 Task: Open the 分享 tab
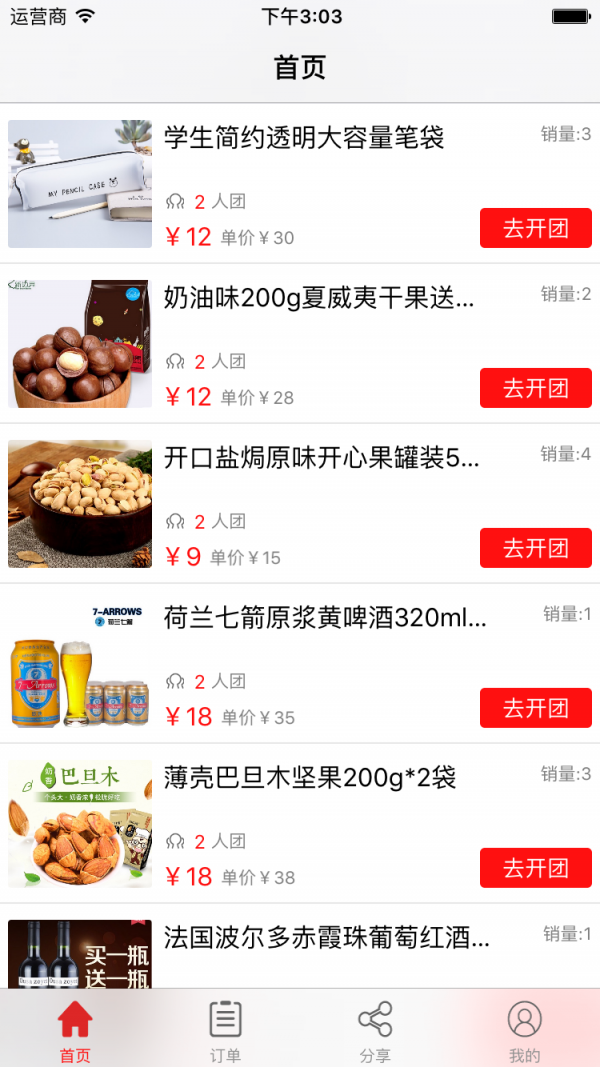pyautogui.click(x=375, y=1030)
